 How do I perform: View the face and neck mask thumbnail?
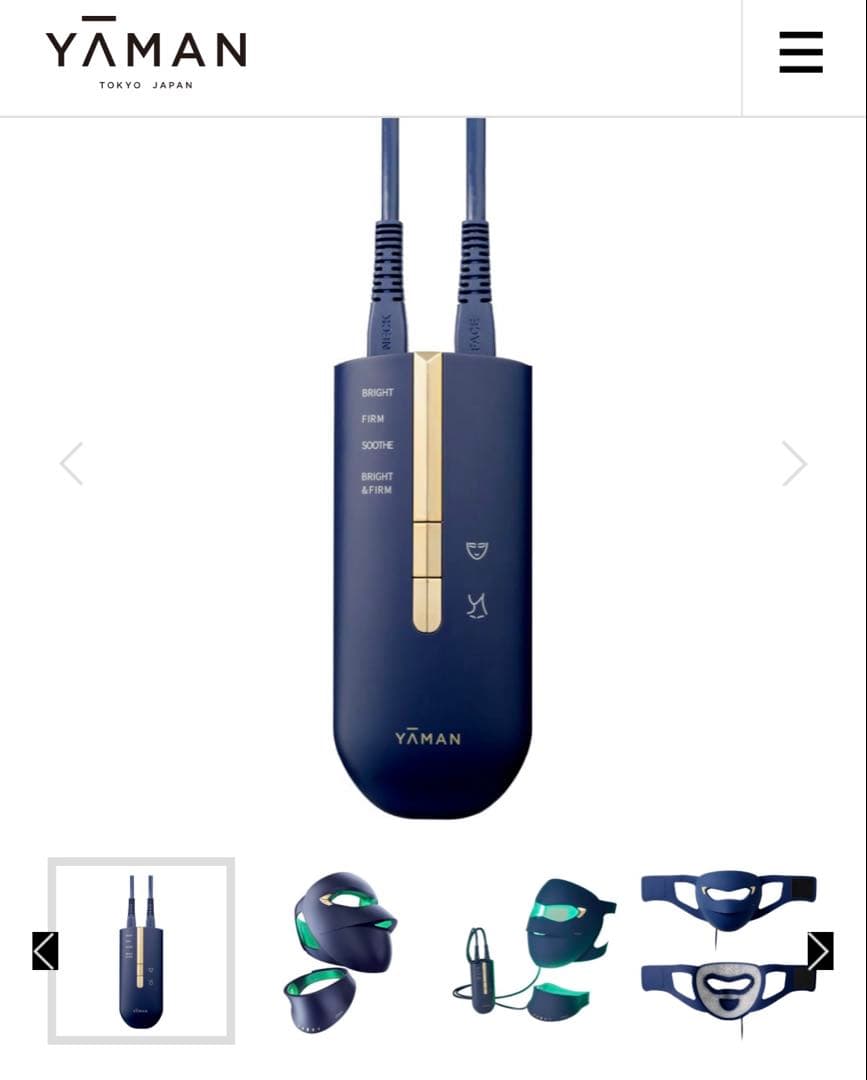(341, 950)
